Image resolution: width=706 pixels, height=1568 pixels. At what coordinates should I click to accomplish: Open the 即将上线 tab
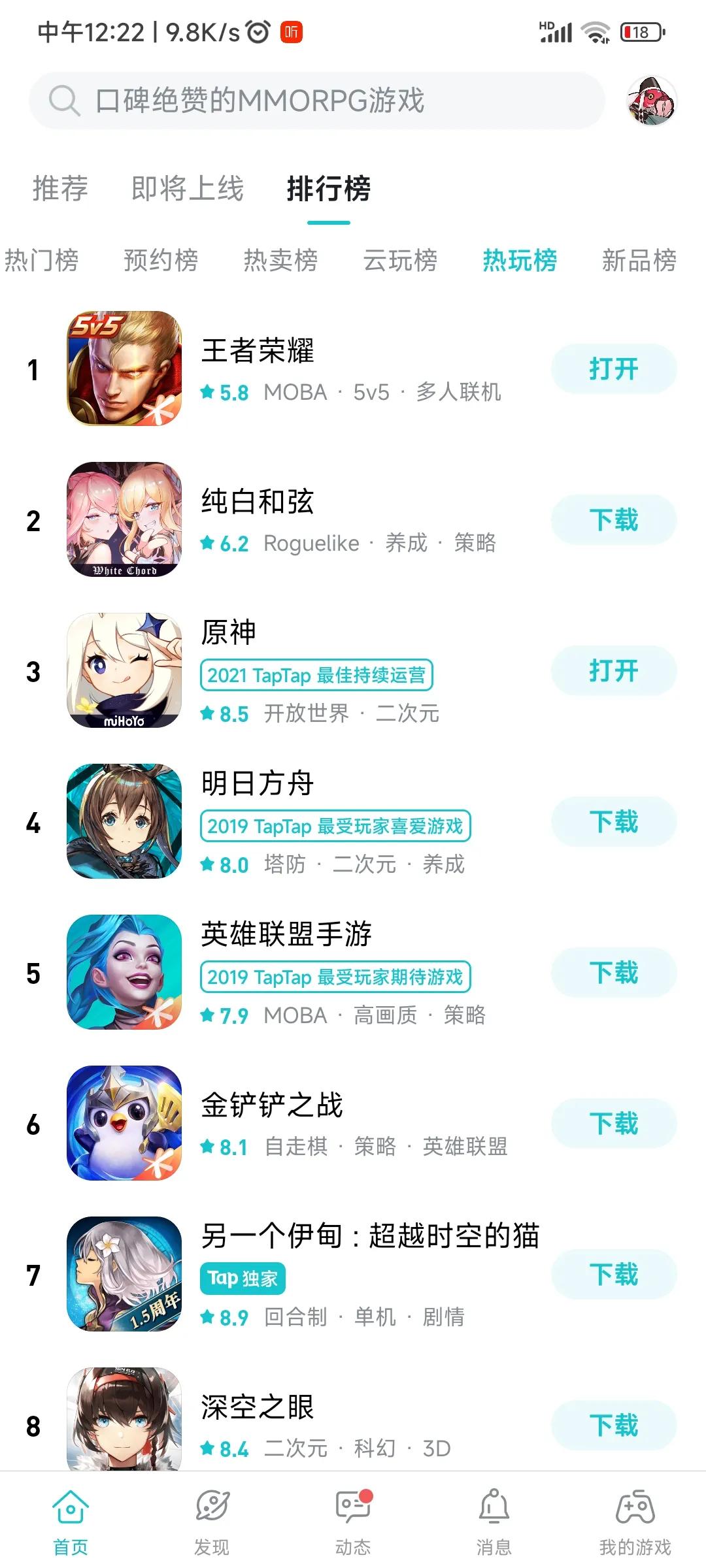click(188, 188)
